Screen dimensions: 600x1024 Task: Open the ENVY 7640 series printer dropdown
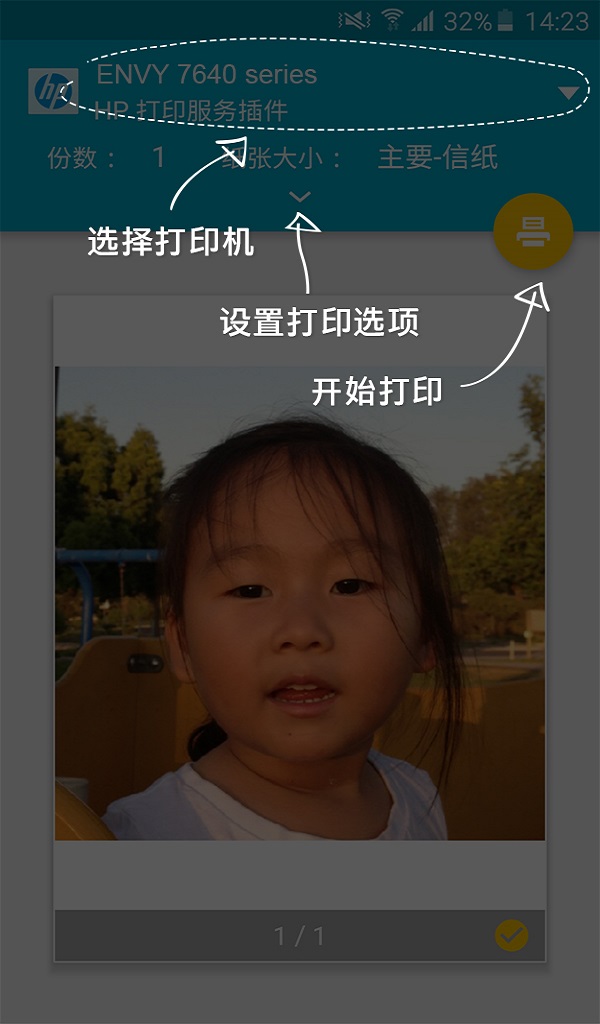coord(568,93)
